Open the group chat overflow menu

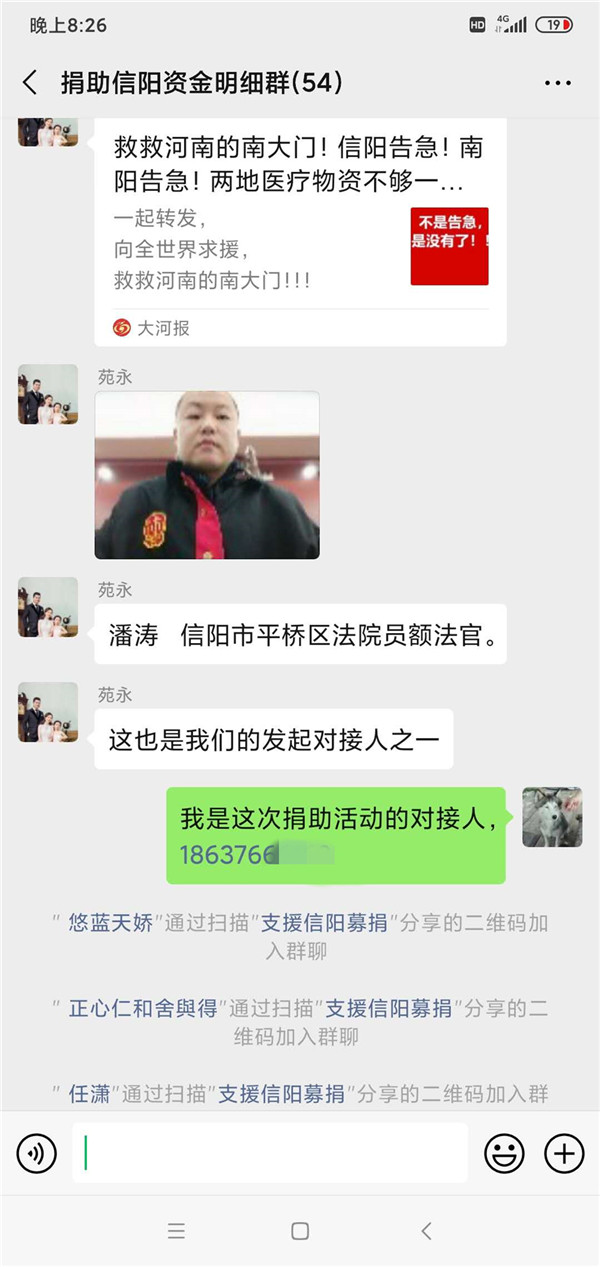[557, 83]
